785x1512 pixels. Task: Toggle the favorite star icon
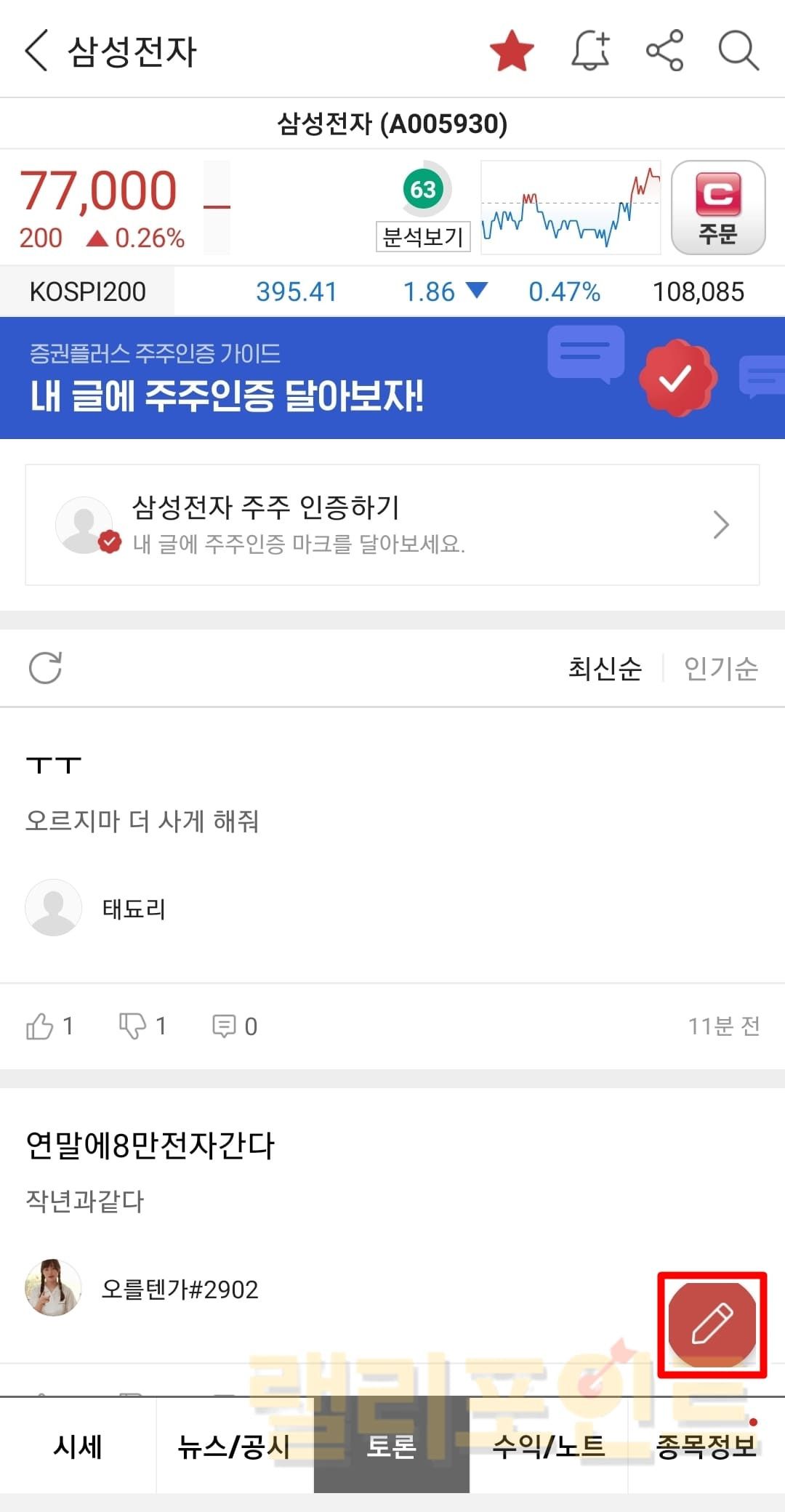coord(512,51)
